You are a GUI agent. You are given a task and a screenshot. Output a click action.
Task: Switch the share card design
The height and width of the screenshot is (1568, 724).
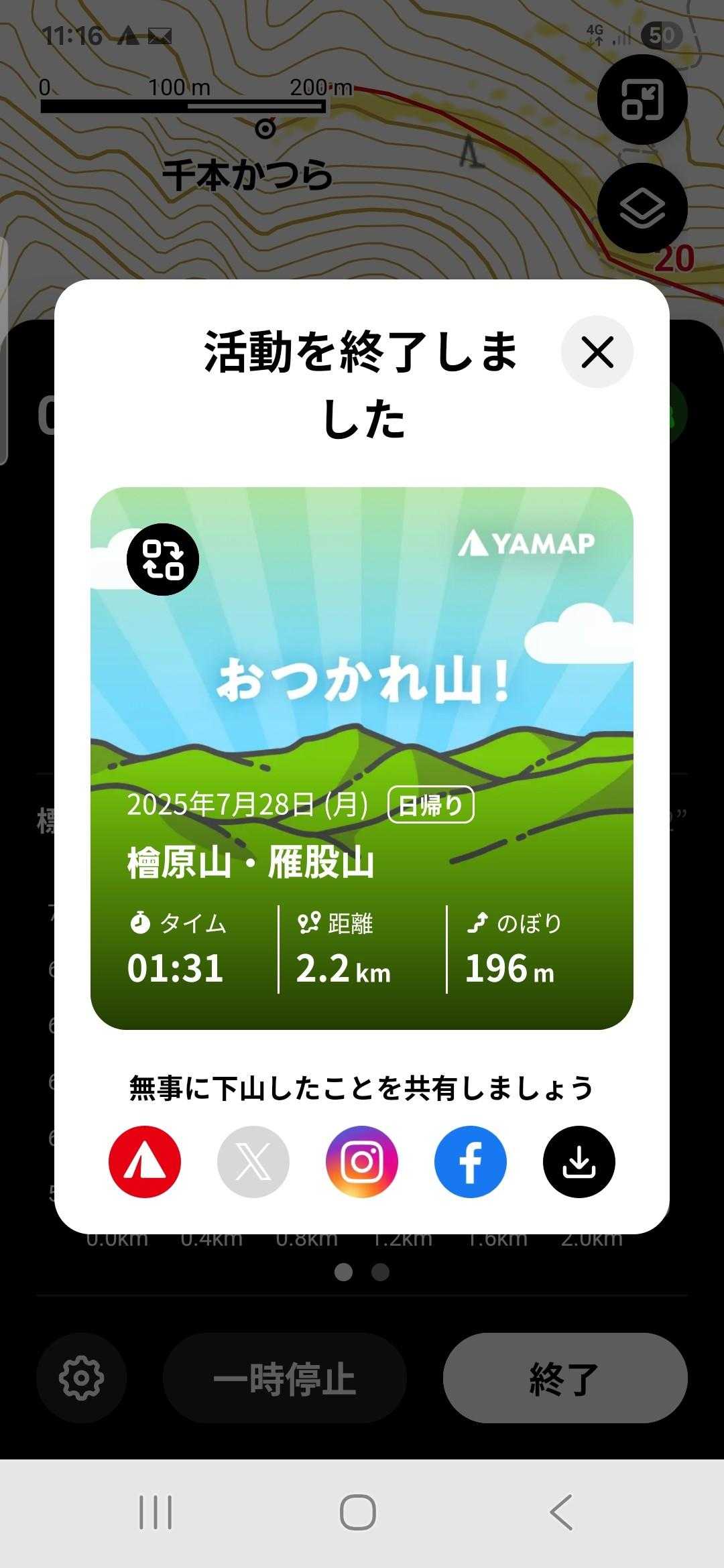pyautogui.click(x=163, y=560)
